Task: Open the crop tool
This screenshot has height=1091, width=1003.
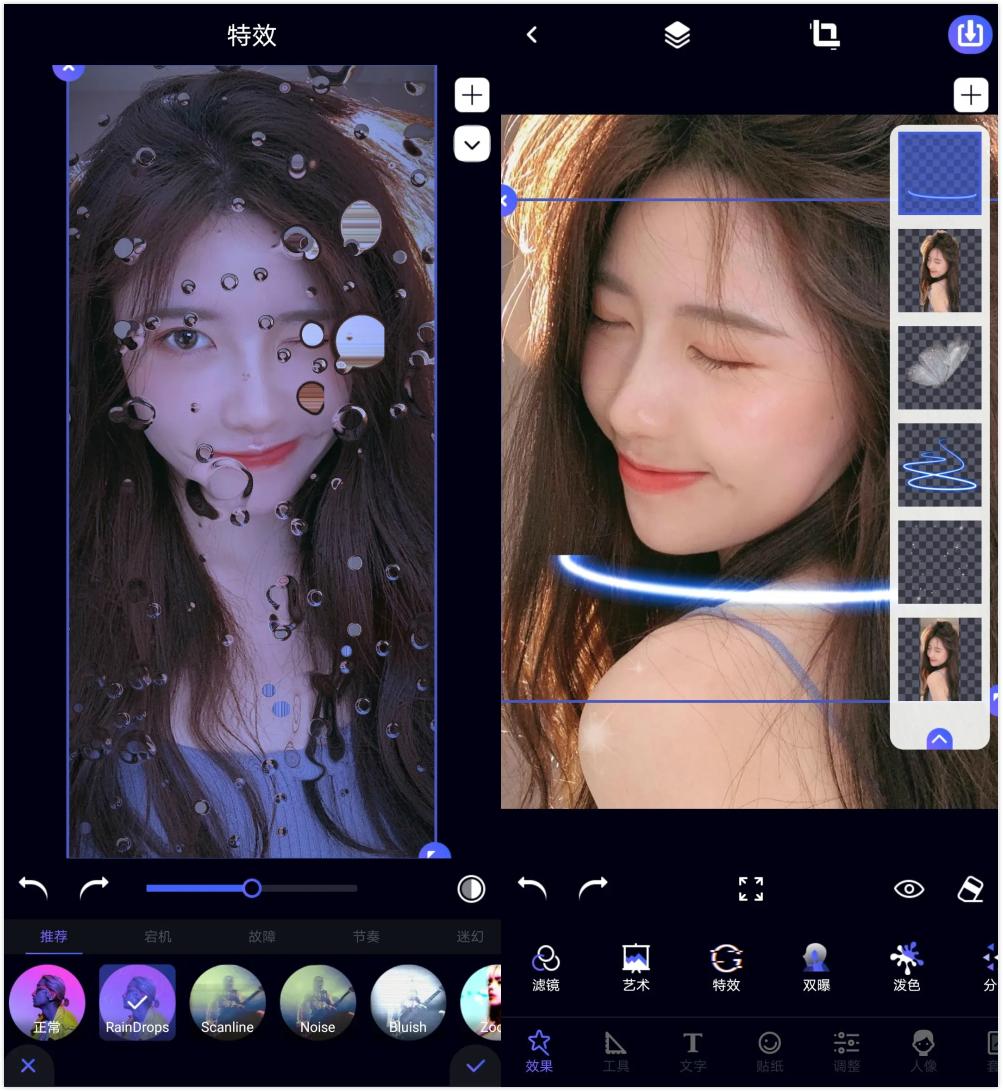Action: [x=824, y=35]
